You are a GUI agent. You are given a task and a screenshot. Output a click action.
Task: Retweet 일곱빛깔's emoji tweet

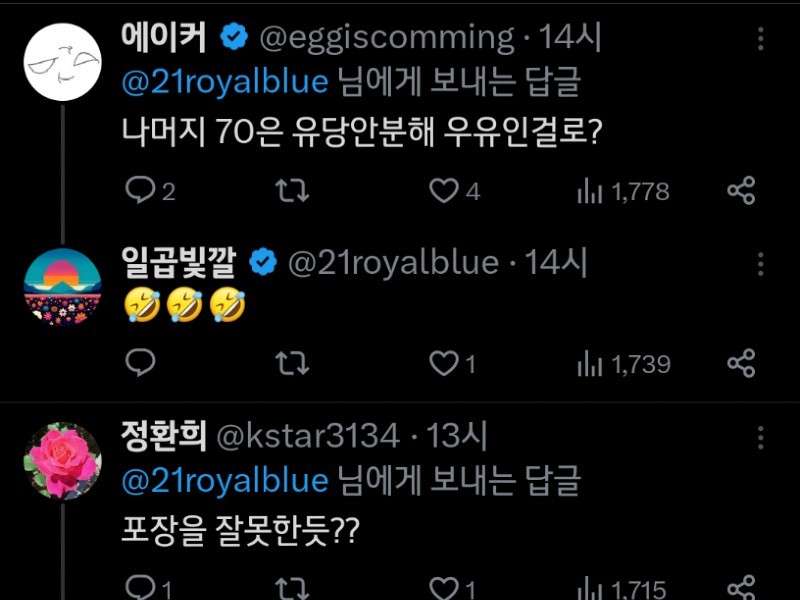pyautogui.click(x=291, y=364)
